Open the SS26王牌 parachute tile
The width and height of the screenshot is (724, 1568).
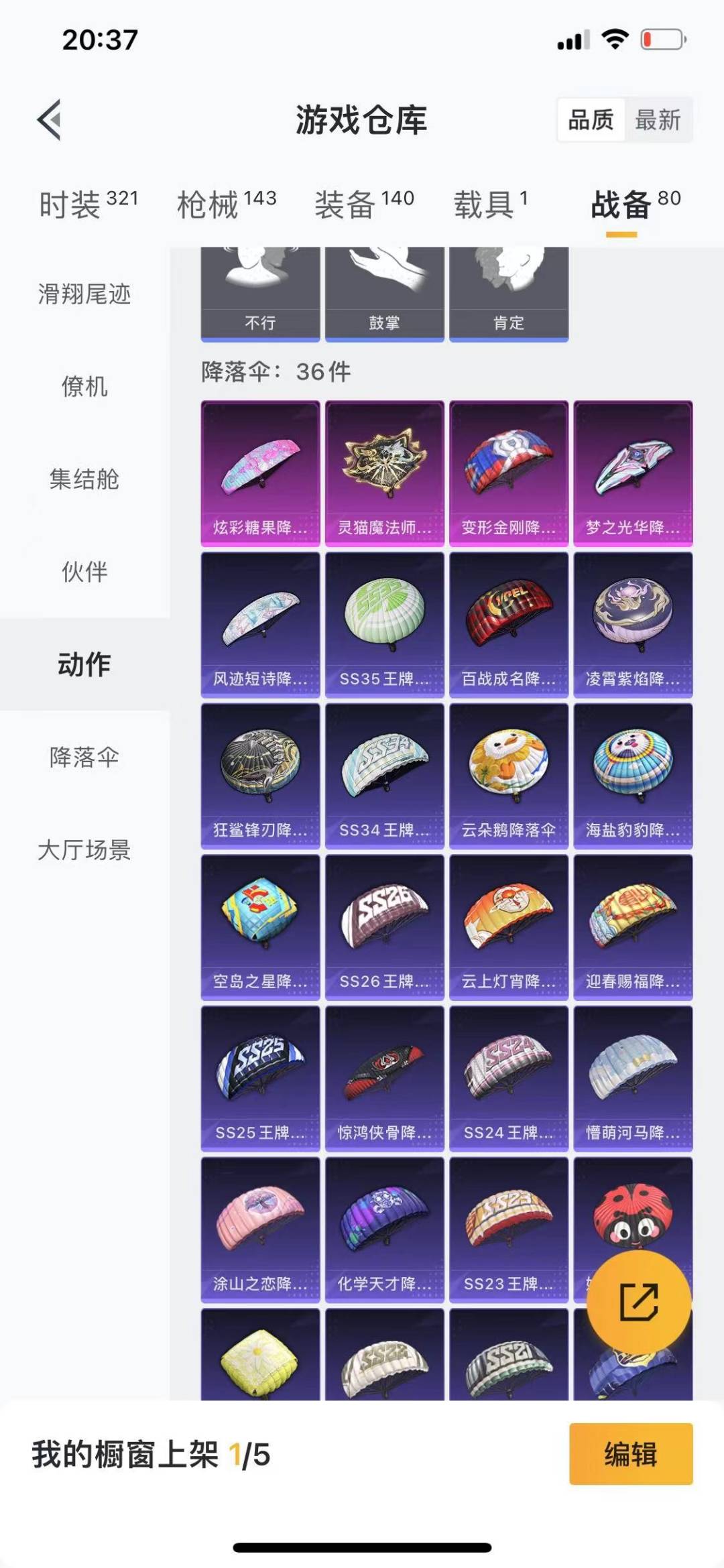click(x=384, y=927)
